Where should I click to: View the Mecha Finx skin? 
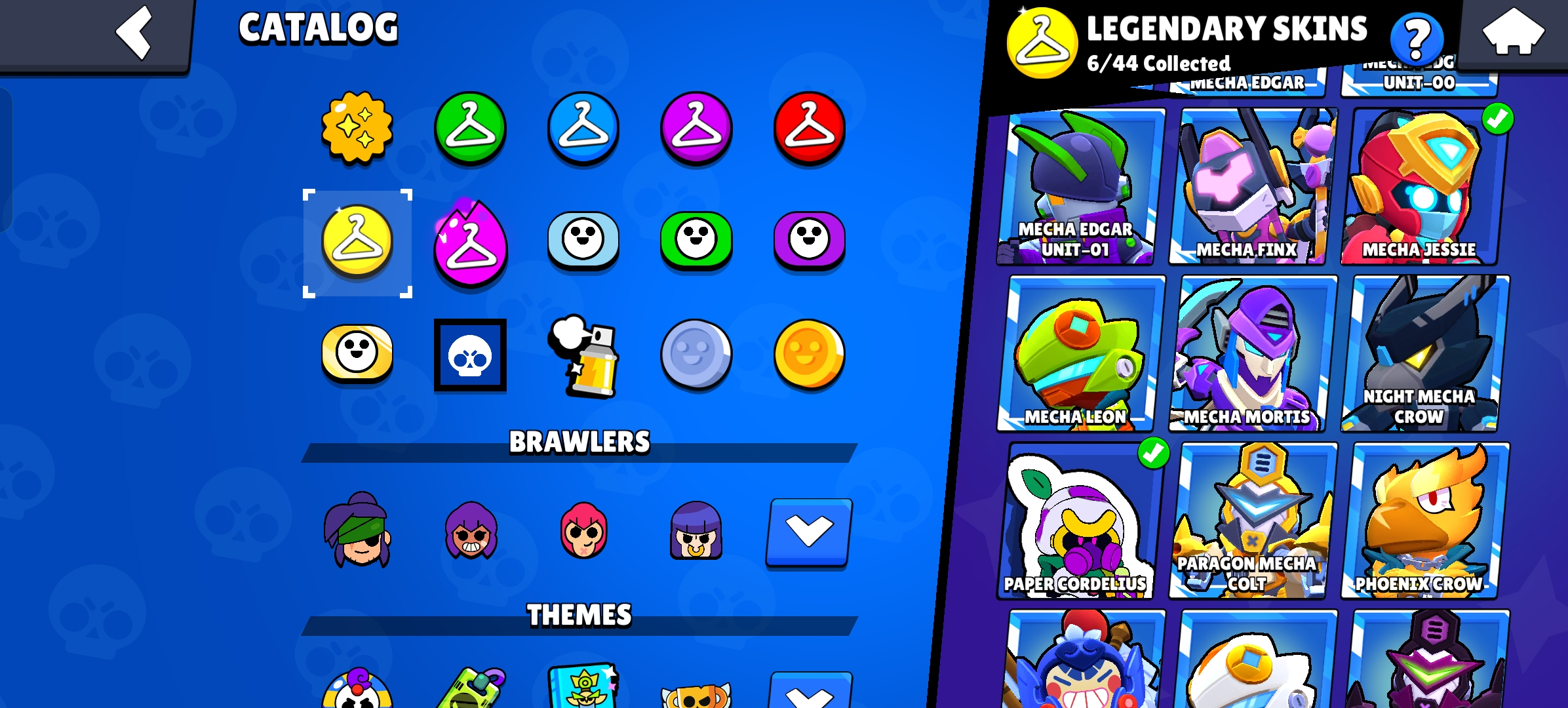click(x=1252, y=187)
